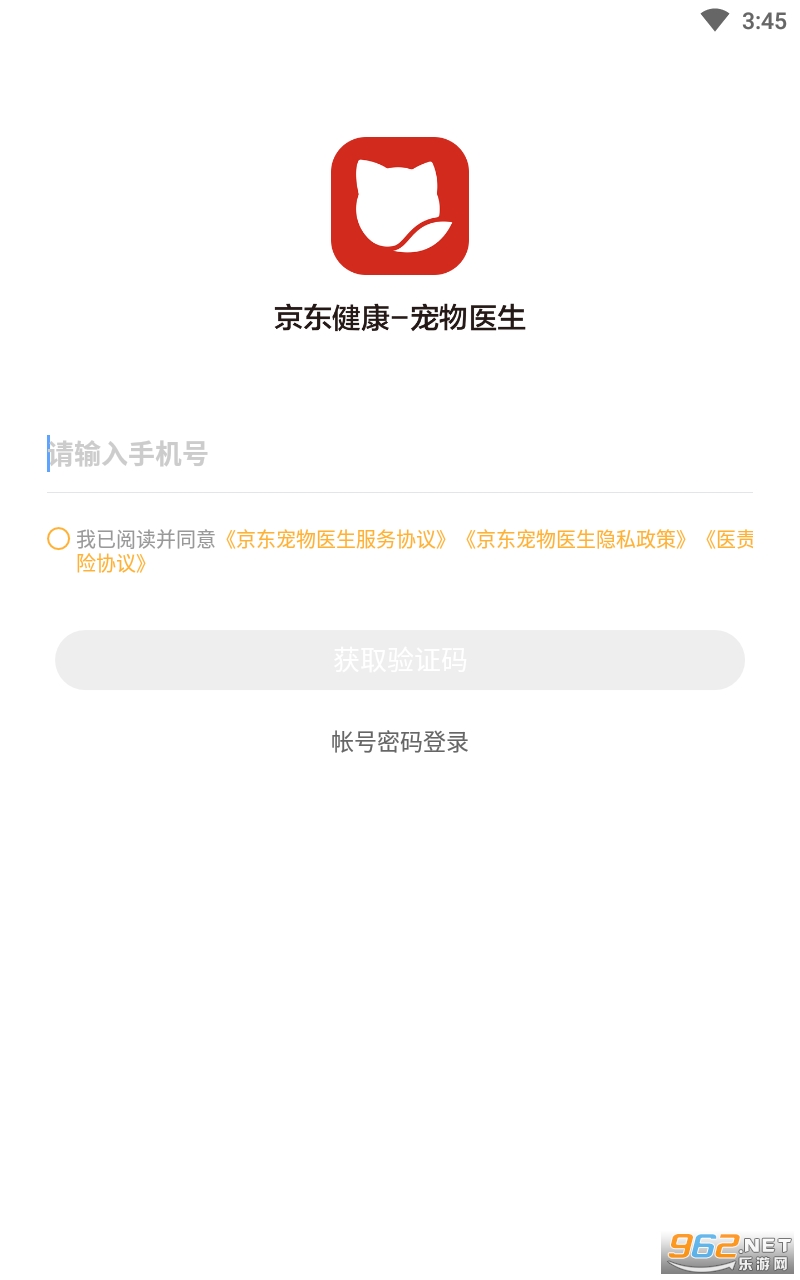Open 京东宠物医生隐私政策 link

576,540
